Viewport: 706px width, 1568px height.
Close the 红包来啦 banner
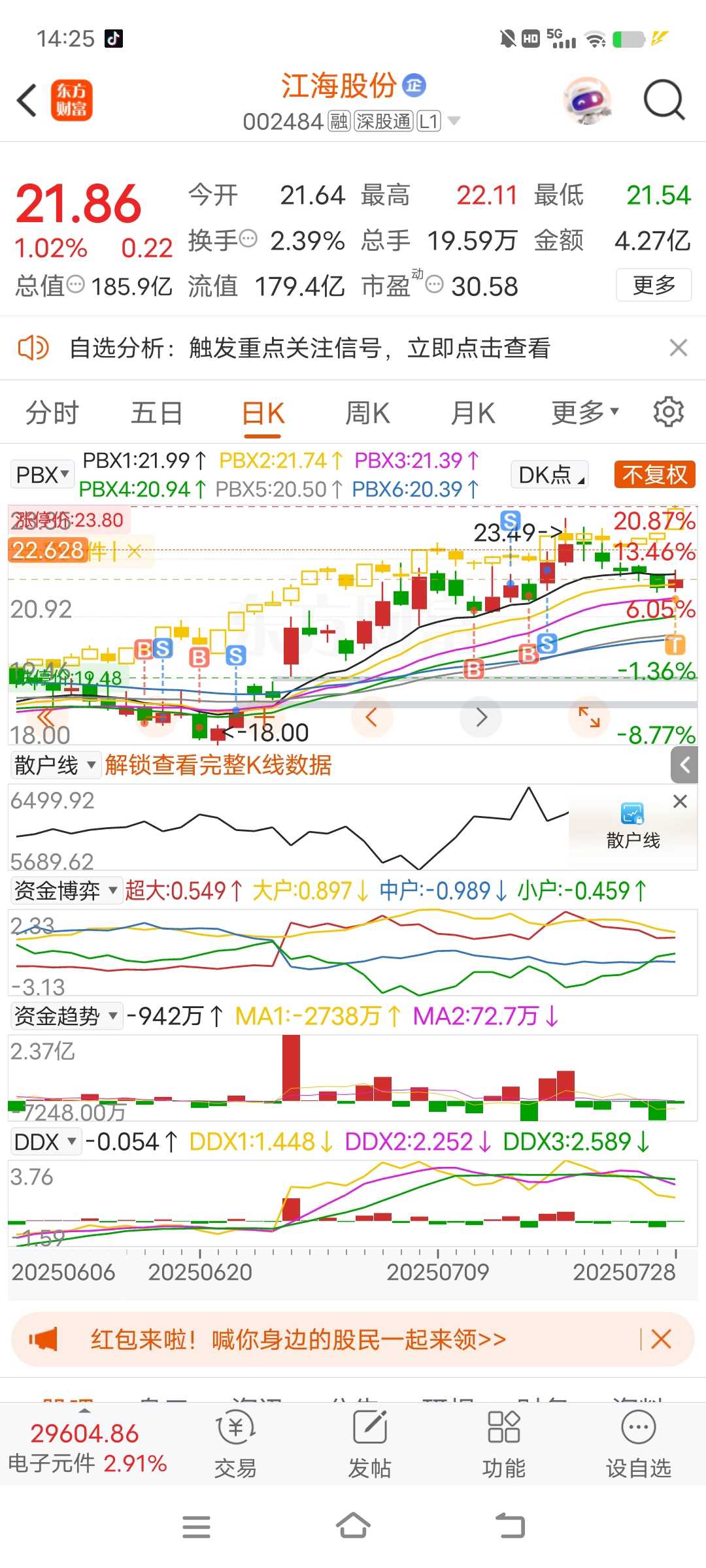click(x=662, y=1339)
